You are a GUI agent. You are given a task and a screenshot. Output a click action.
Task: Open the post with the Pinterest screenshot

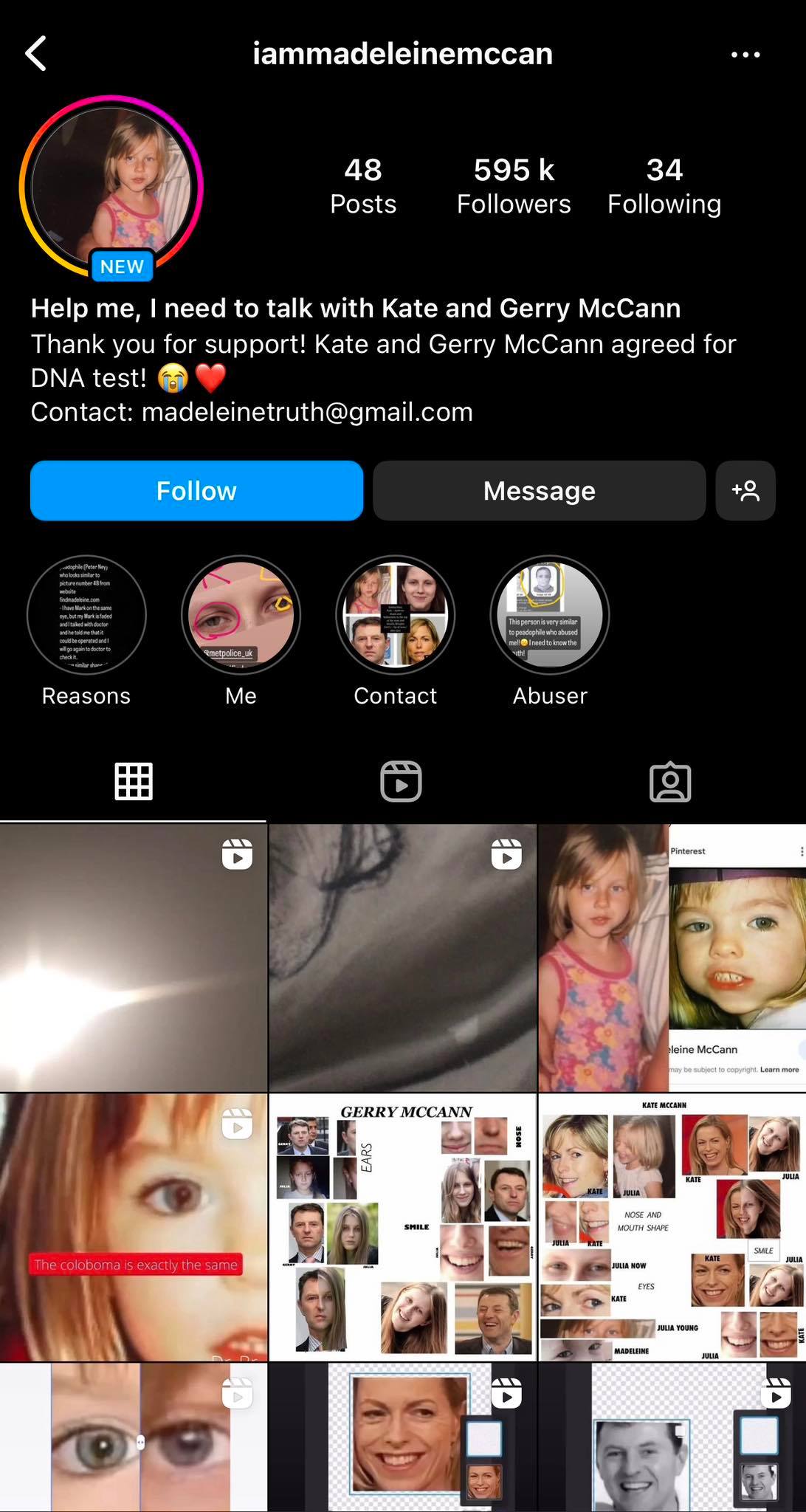pos(672,958)
